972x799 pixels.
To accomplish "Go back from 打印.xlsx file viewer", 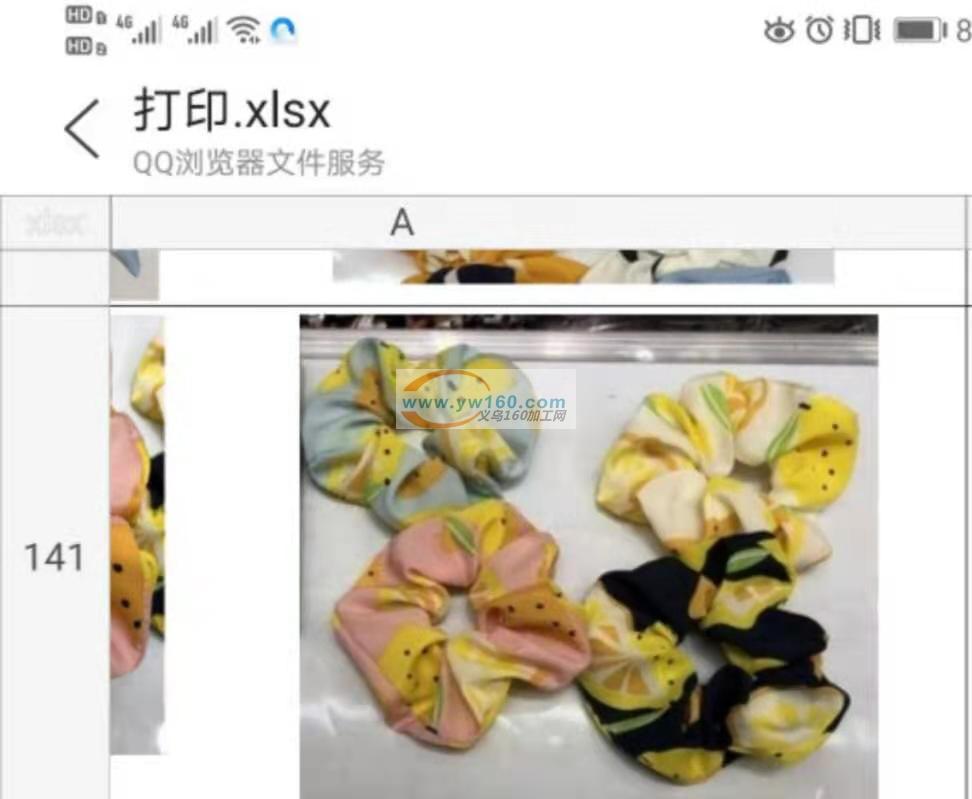I will coord(82,129).
